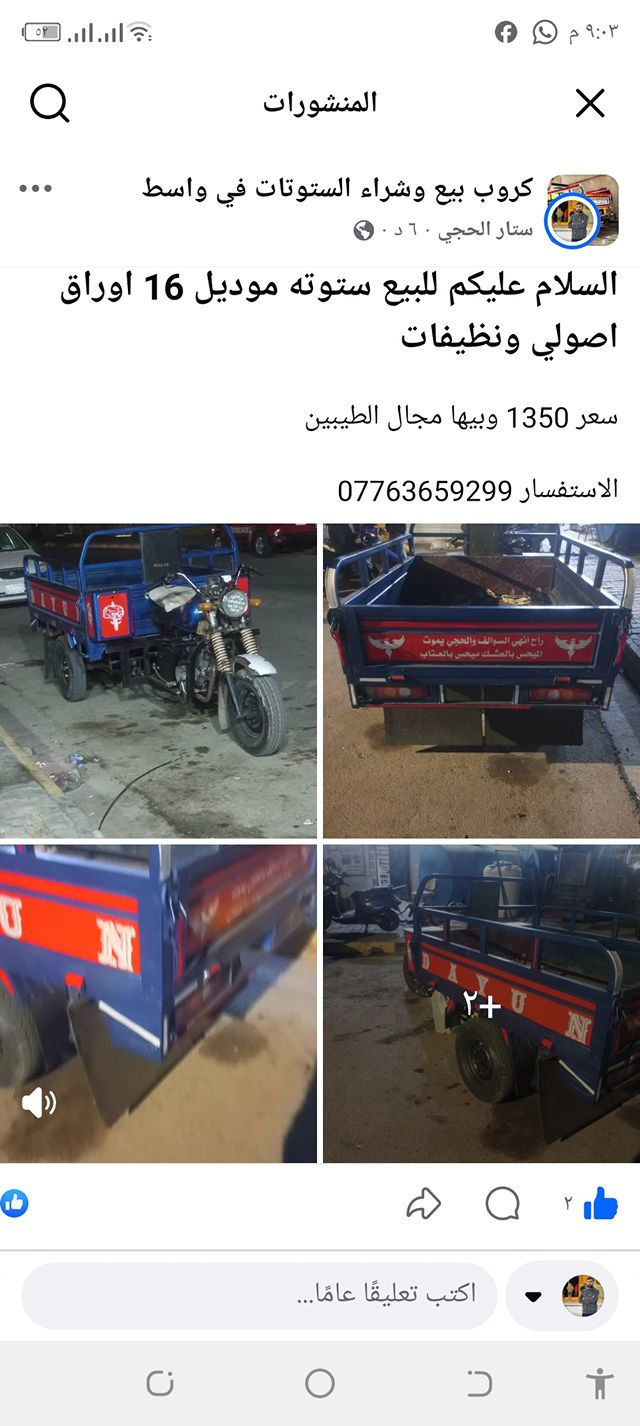Search within the posts
This screenshot has width=640, height=1426.
tap(49, 103)
